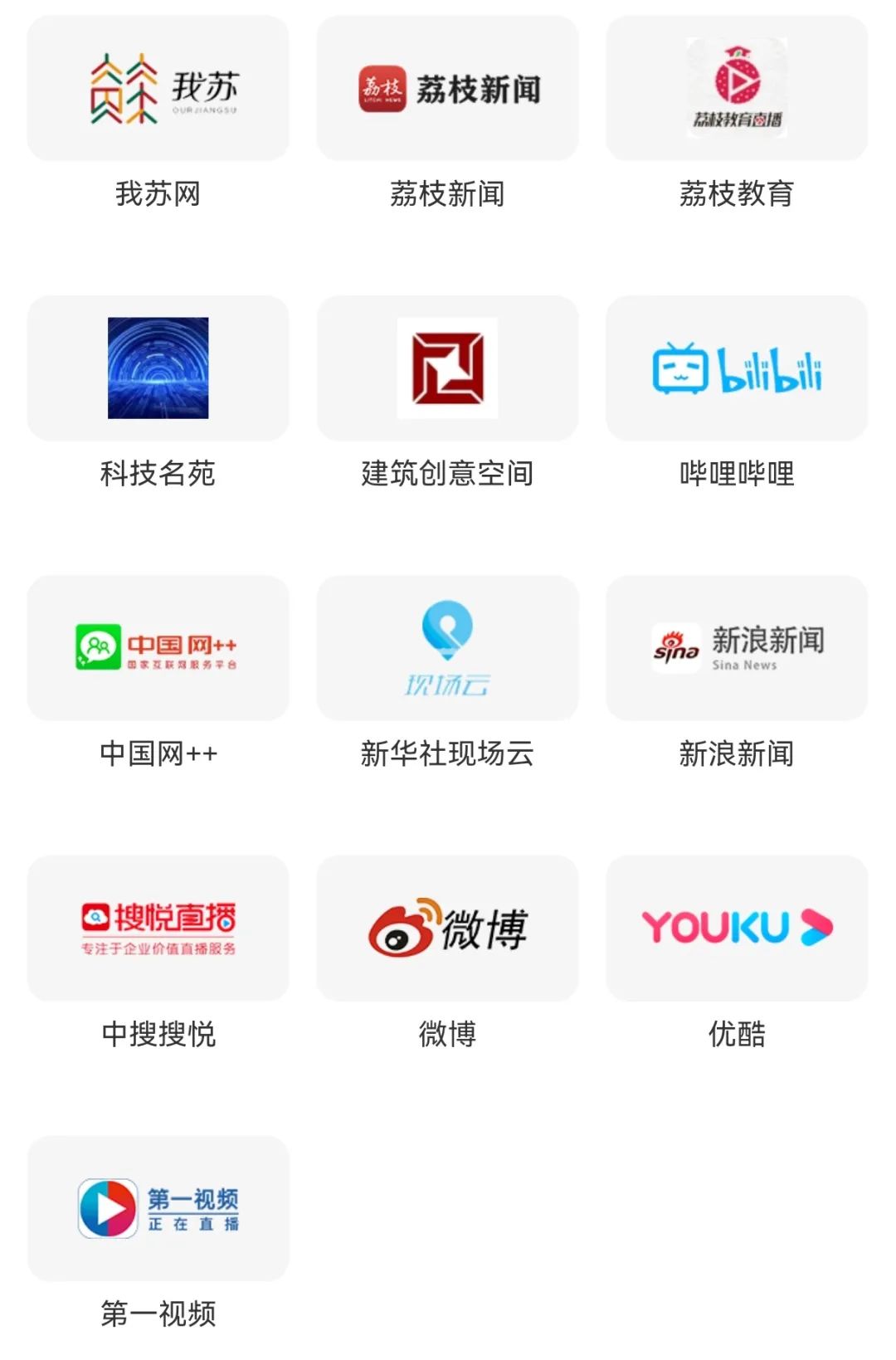Go to the 荔枝教育 tile
The image size is (896, 1360).
point(737,89)
